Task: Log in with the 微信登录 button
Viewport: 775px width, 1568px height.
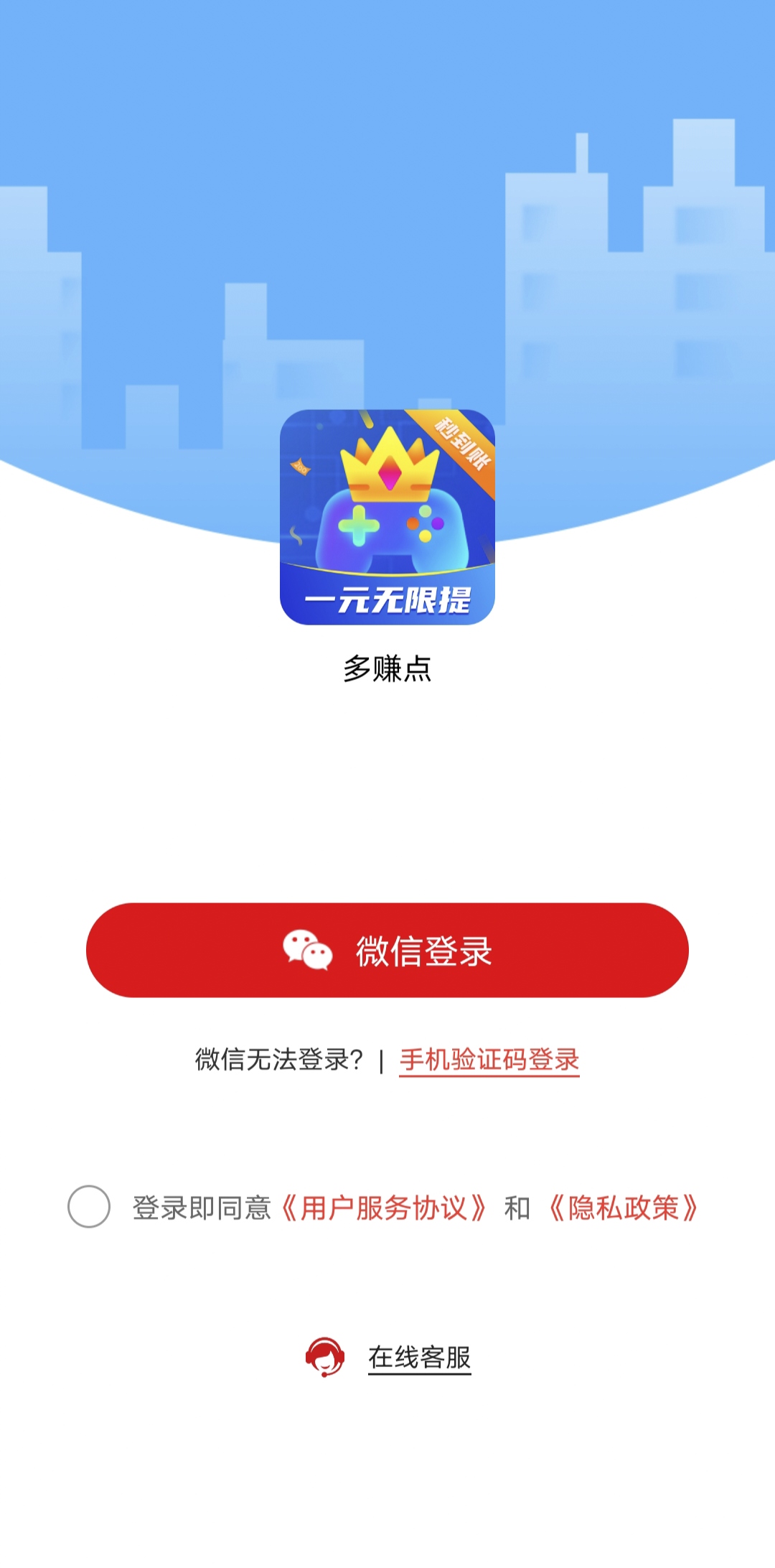Action: (x=387, y=950)
